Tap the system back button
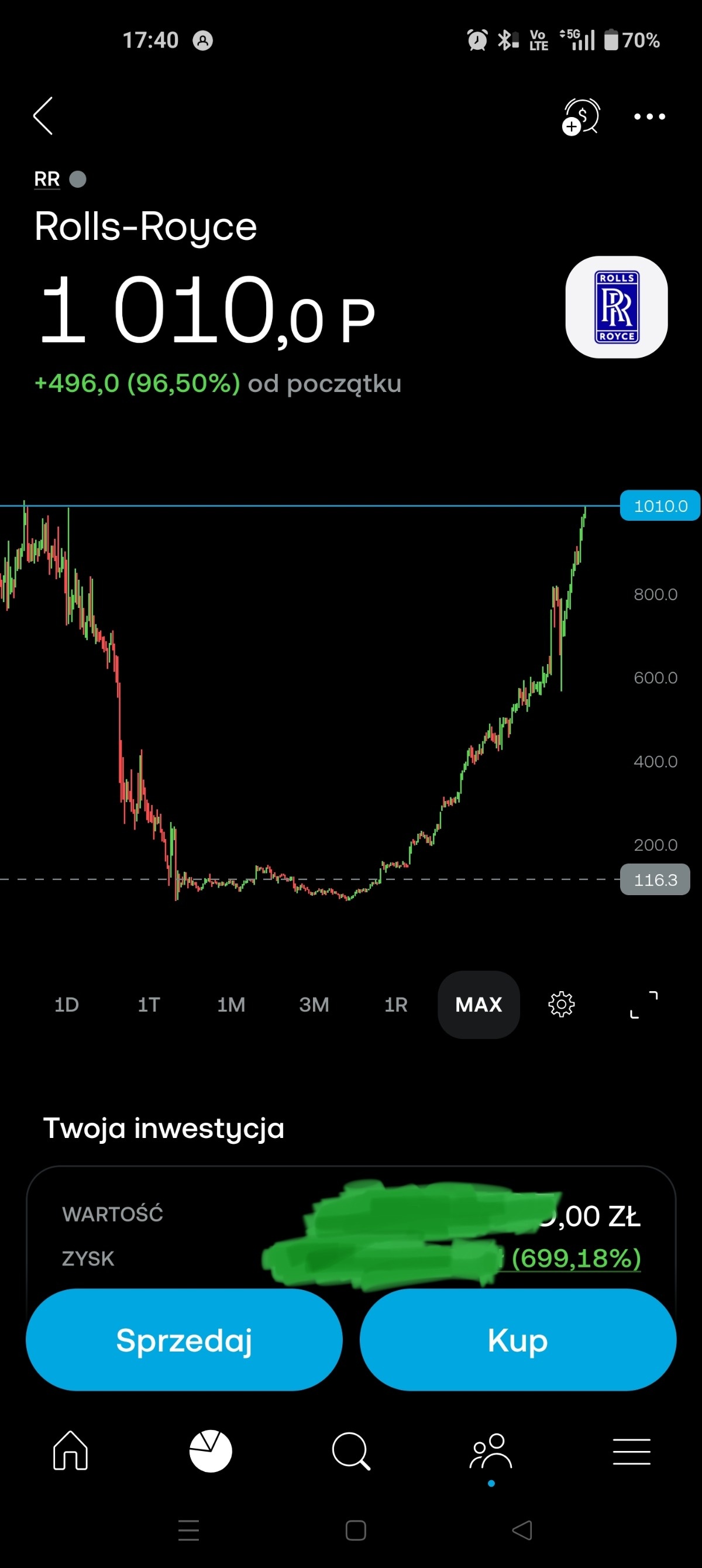The height and width of the screenshot is (1568, 702). pyautogui.click(x=522, y=1530)
